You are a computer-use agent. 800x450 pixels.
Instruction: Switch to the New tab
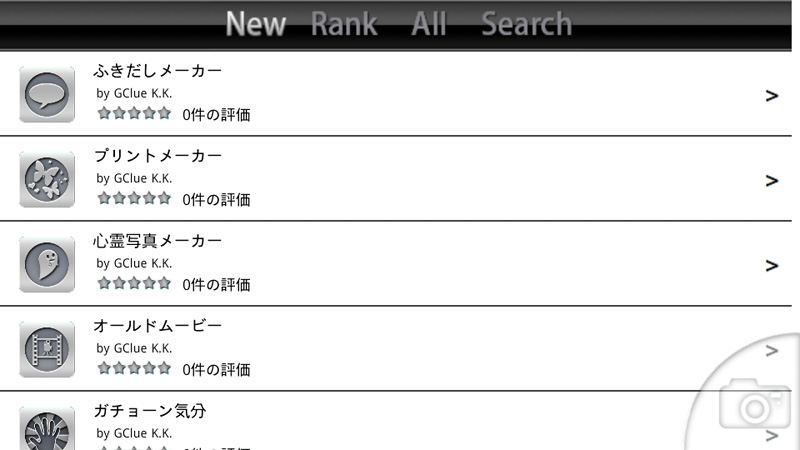coord(256,24)
